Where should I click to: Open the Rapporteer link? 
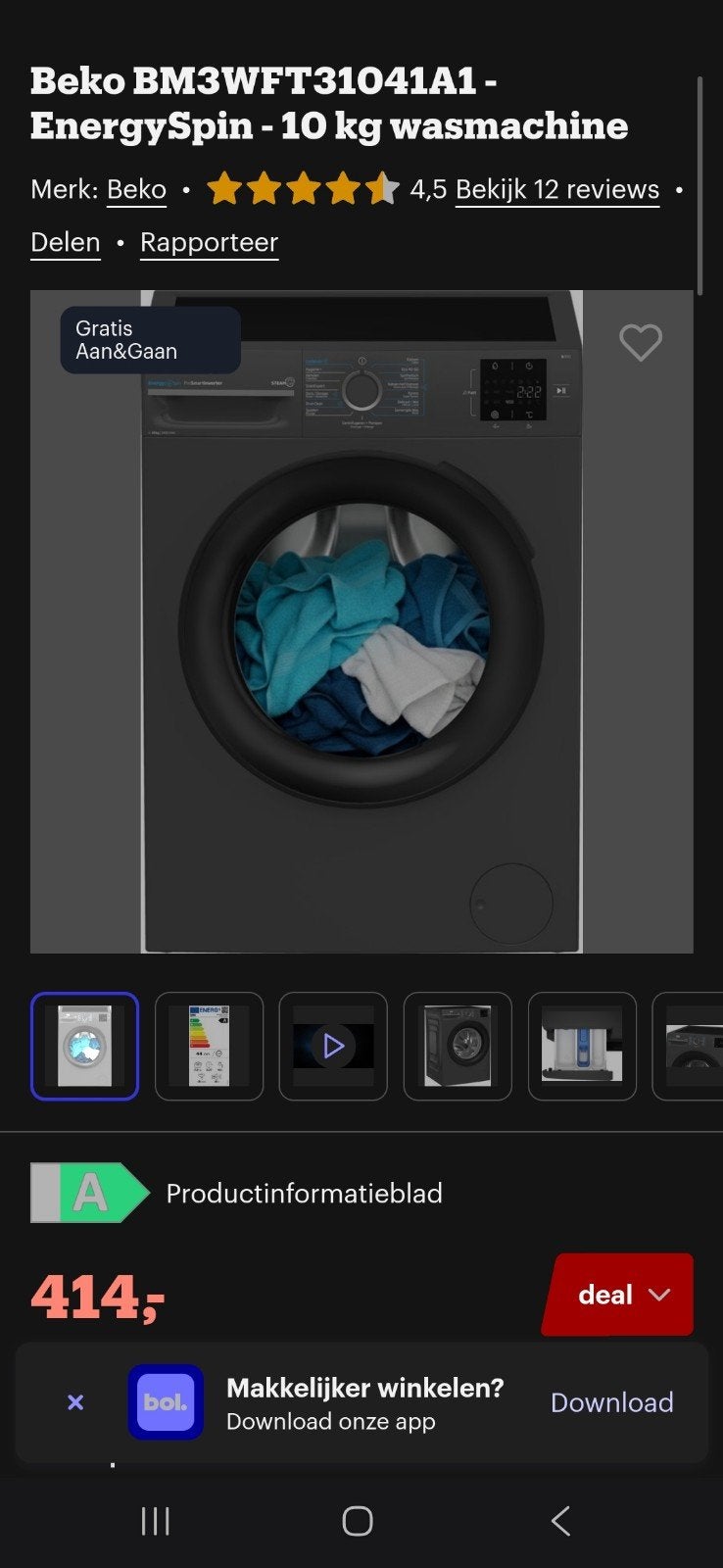209,242
